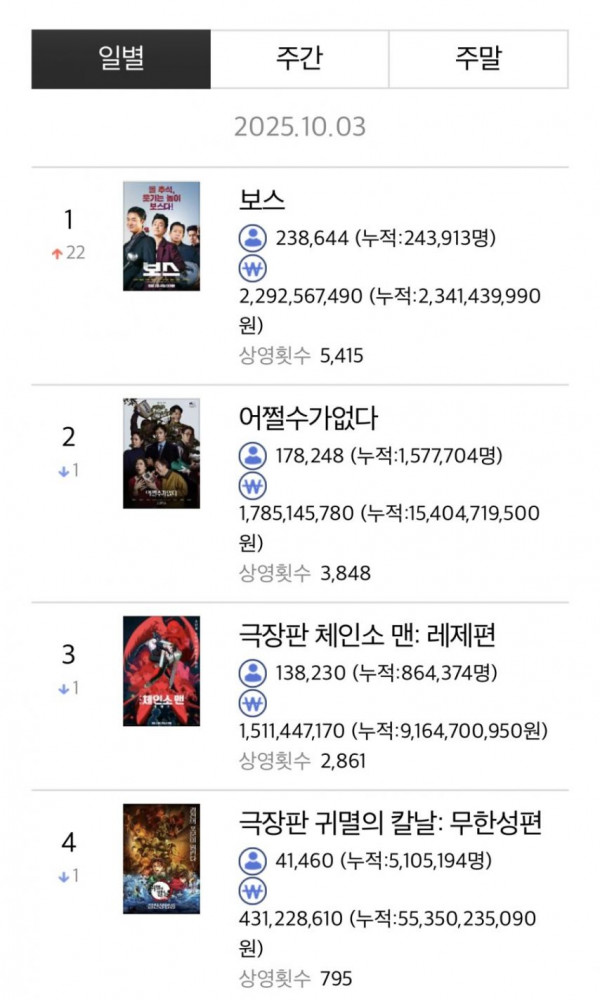The height and width of the screenshot is (1000, 600).
Task: Open the 보스 movie entry
Action: [x=263, y=199]
